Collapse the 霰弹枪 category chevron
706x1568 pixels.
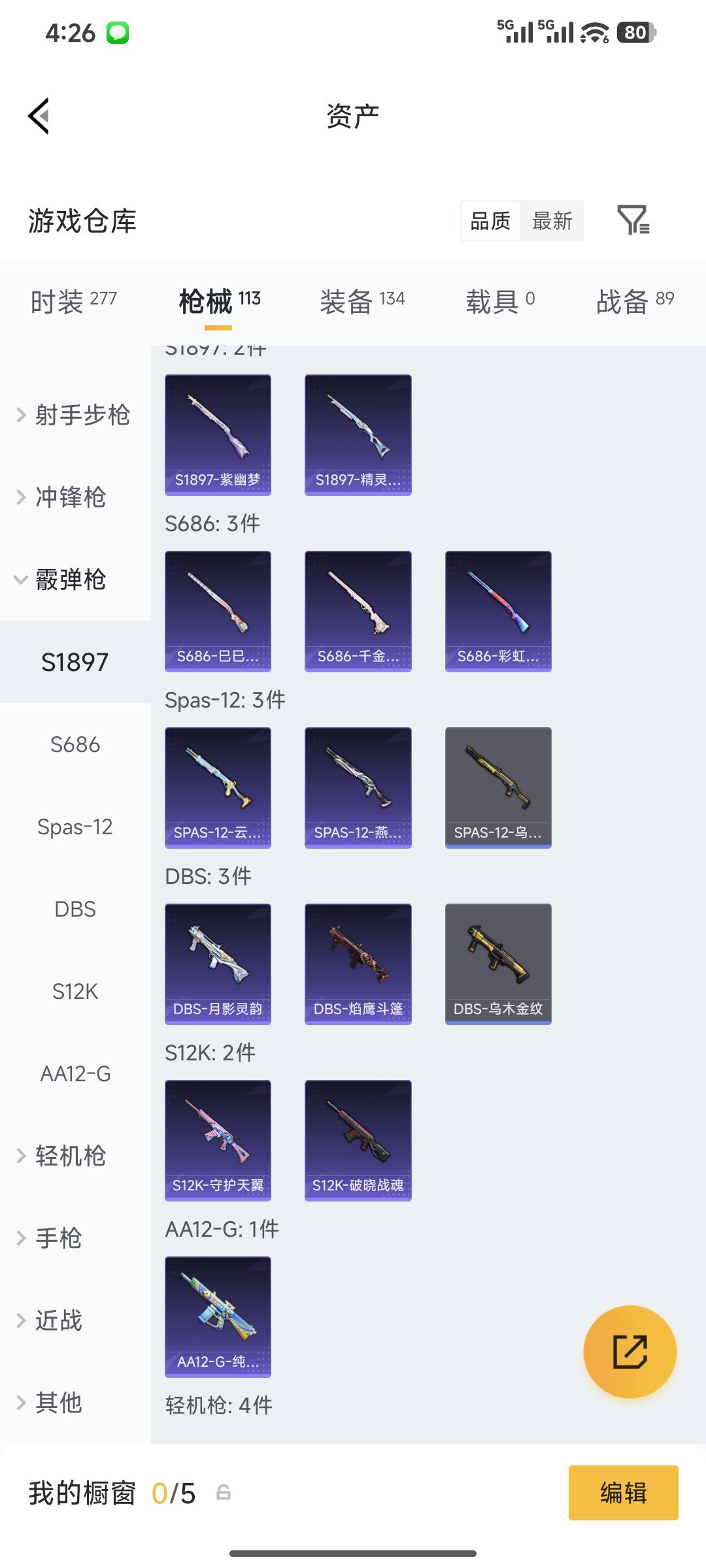coord(20,580)
